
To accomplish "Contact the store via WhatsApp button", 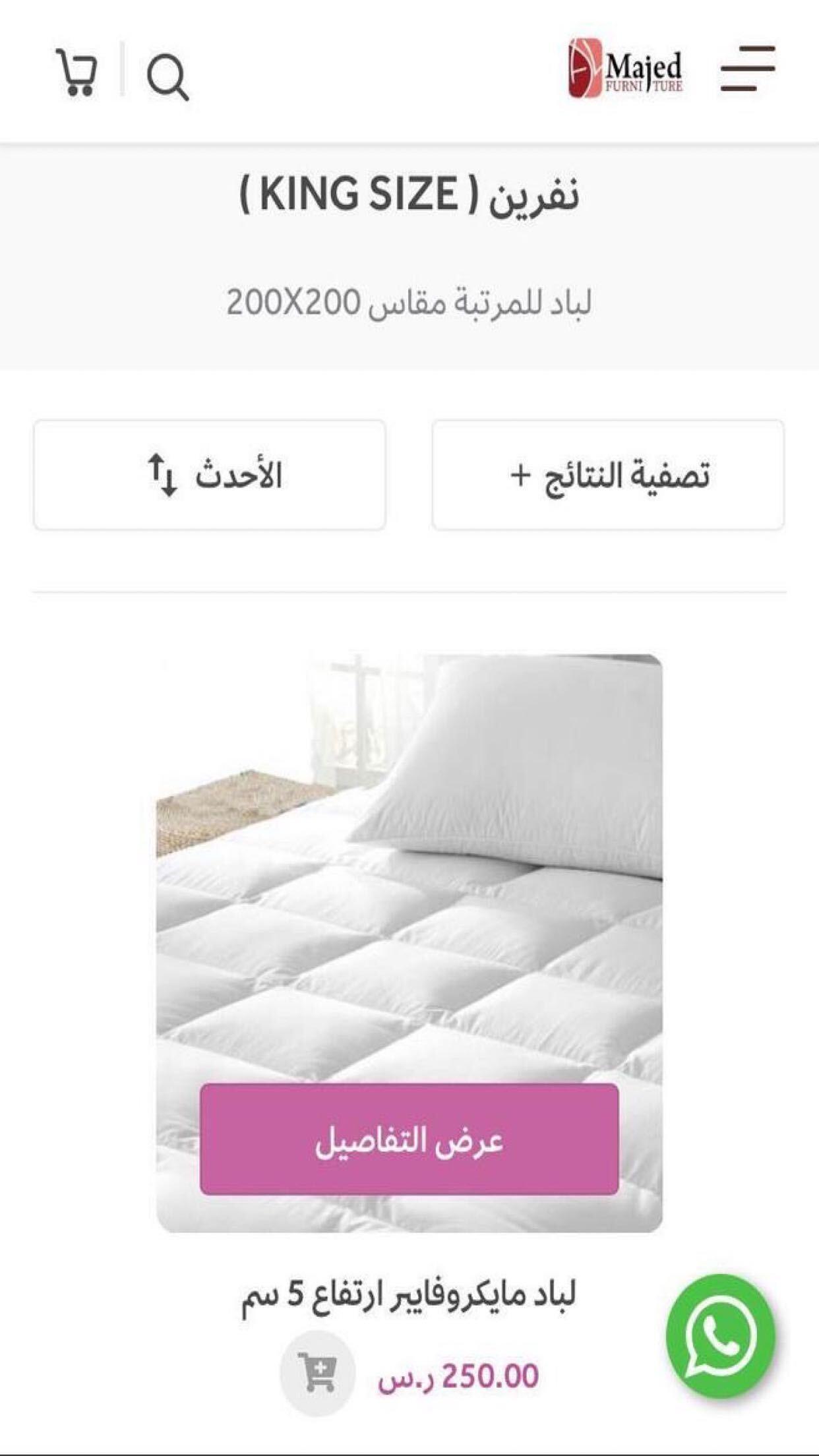I will [x=720, y=1336].
